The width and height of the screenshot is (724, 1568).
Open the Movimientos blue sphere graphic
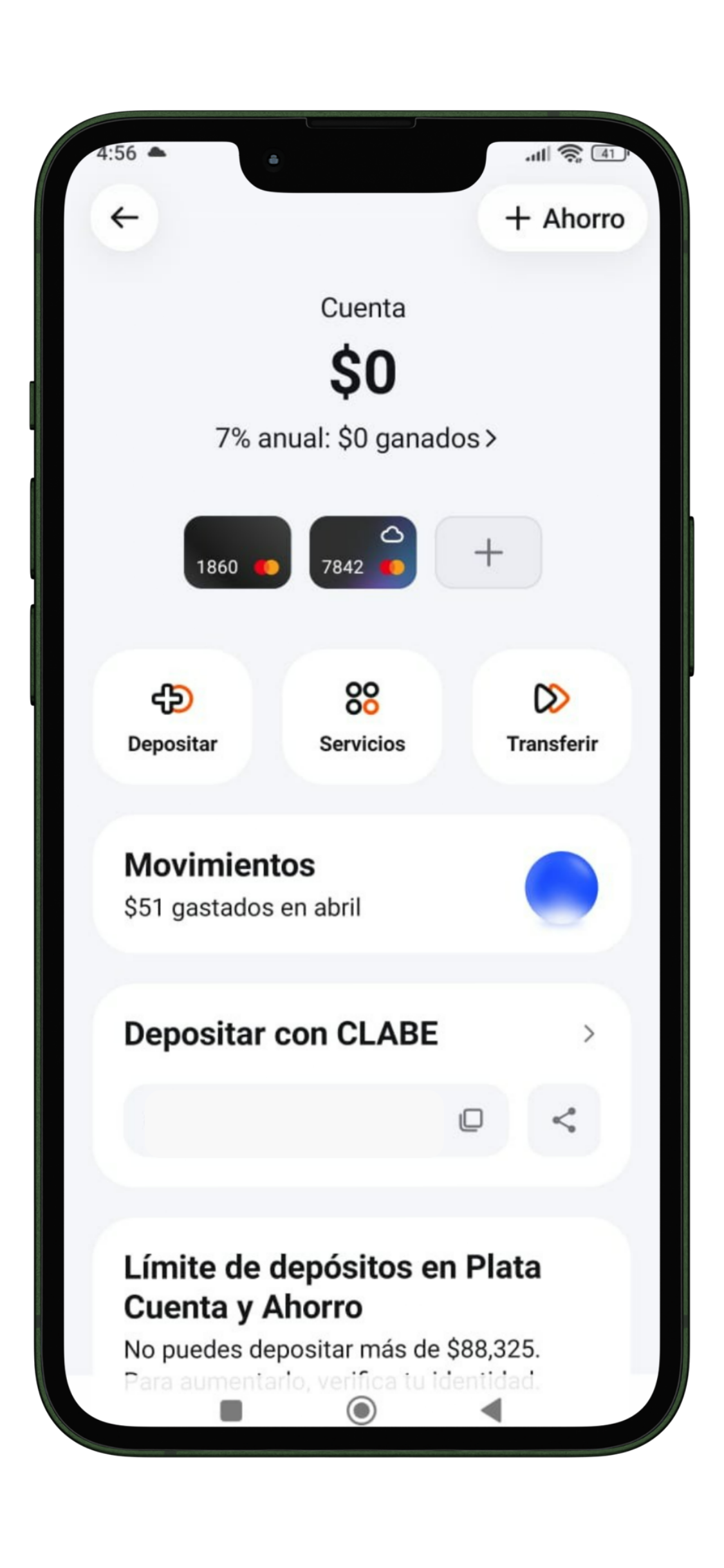coord(561,887)
